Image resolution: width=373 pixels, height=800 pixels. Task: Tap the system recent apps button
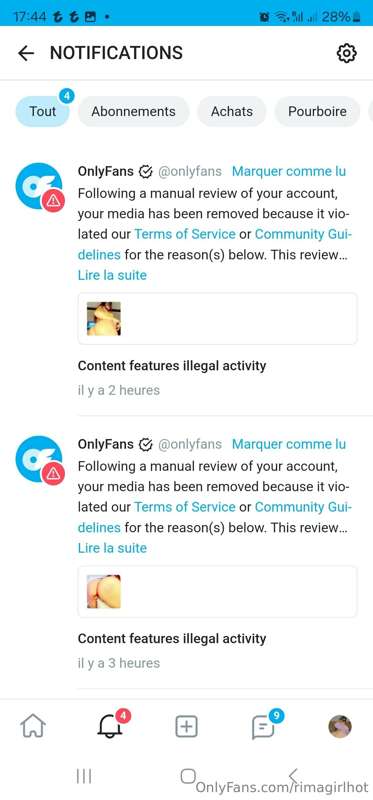(84, 776)
